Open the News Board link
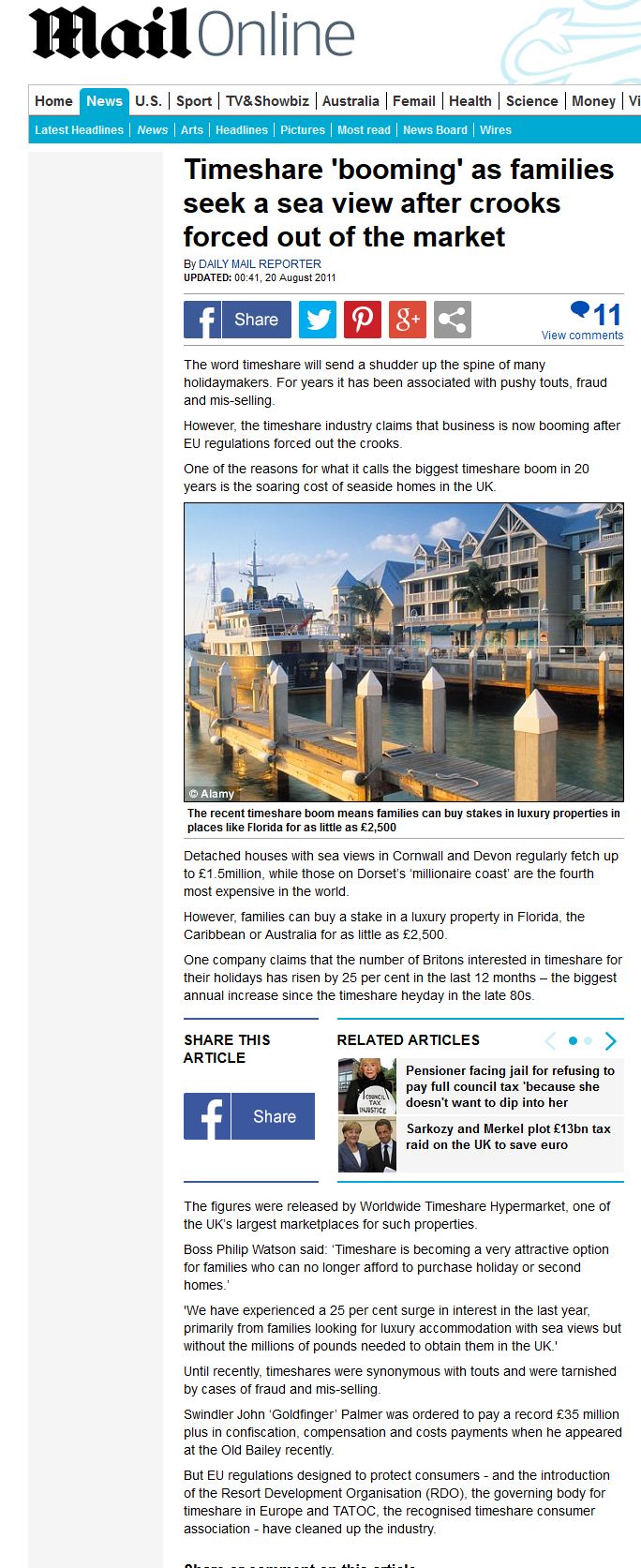This screenshot has height=1568, width=641. (435, 130)
